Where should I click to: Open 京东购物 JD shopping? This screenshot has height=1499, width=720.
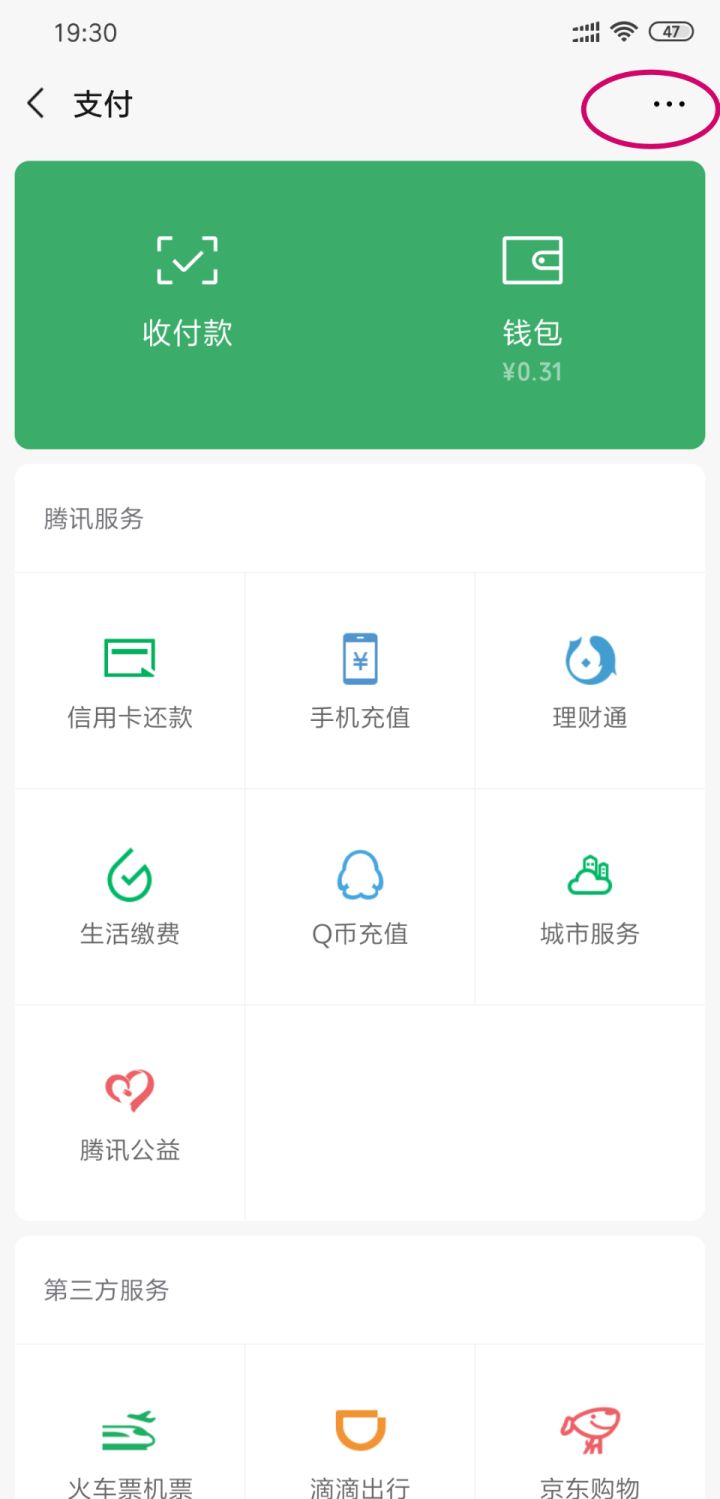point(589,1450)
